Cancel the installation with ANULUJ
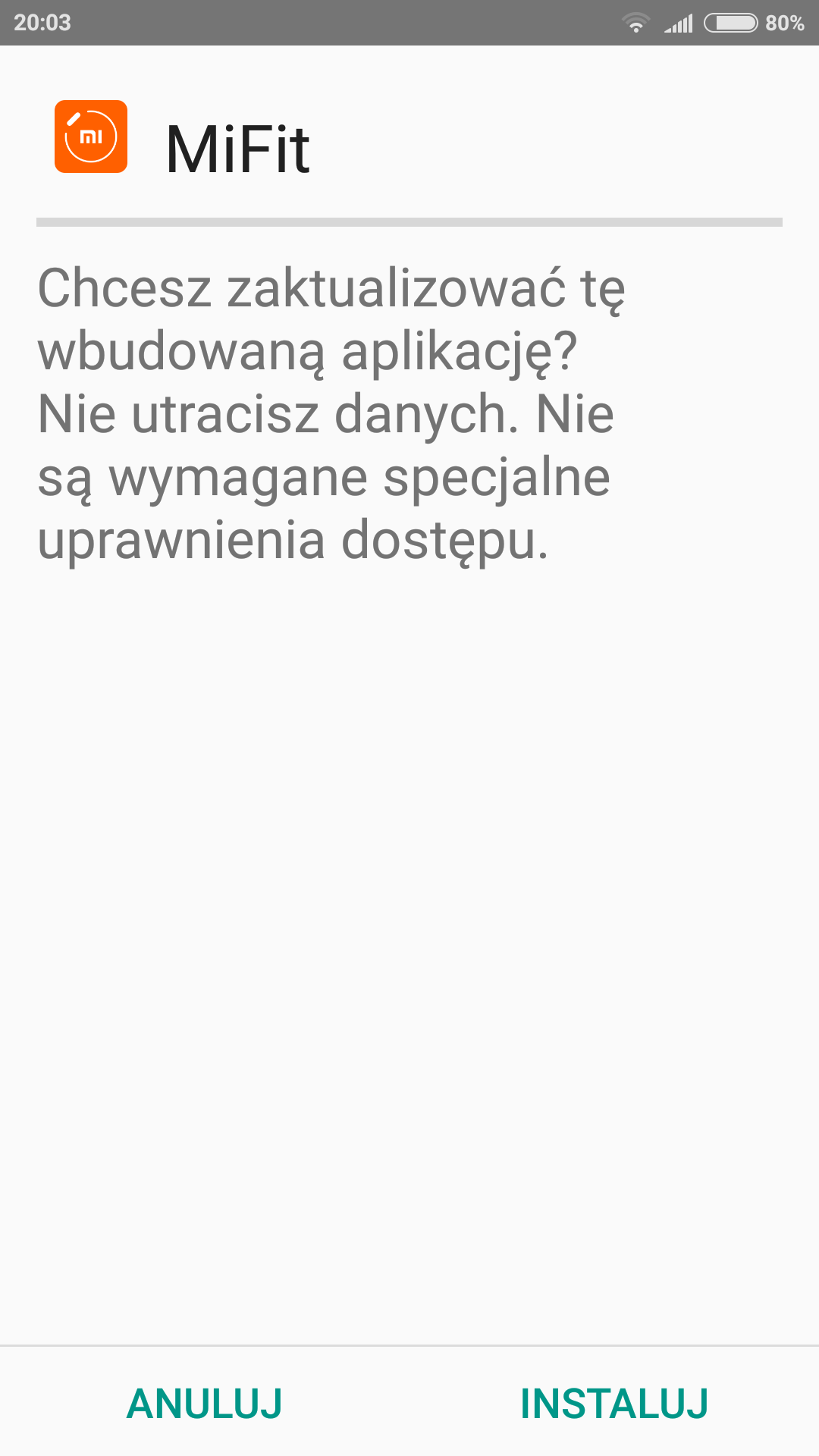 205,1404
